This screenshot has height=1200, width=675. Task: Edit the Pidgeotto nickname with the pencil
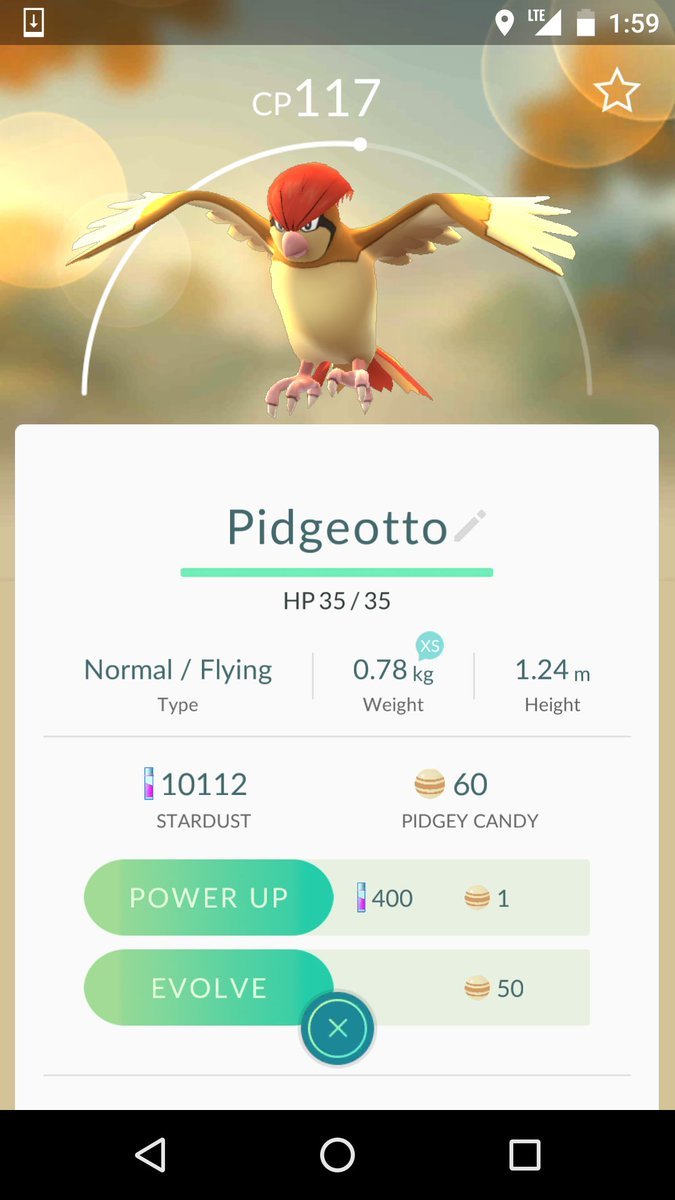[469, 526]
